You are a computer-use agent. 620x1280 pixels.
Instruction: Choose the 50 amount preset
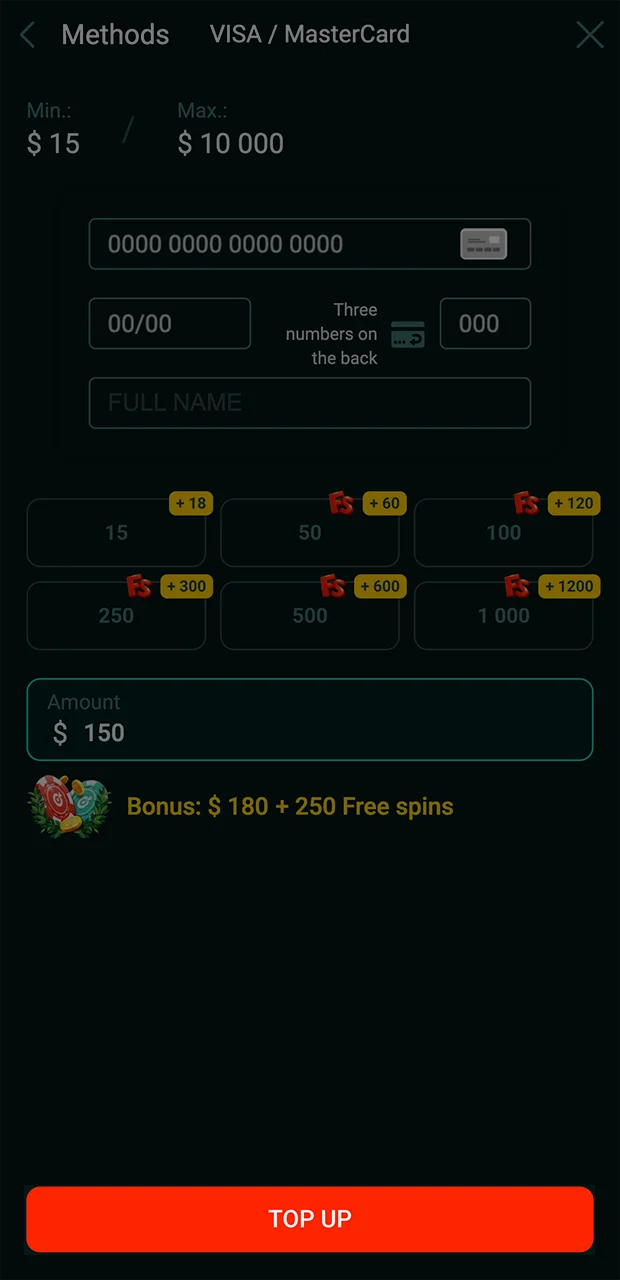pos(310,533)
